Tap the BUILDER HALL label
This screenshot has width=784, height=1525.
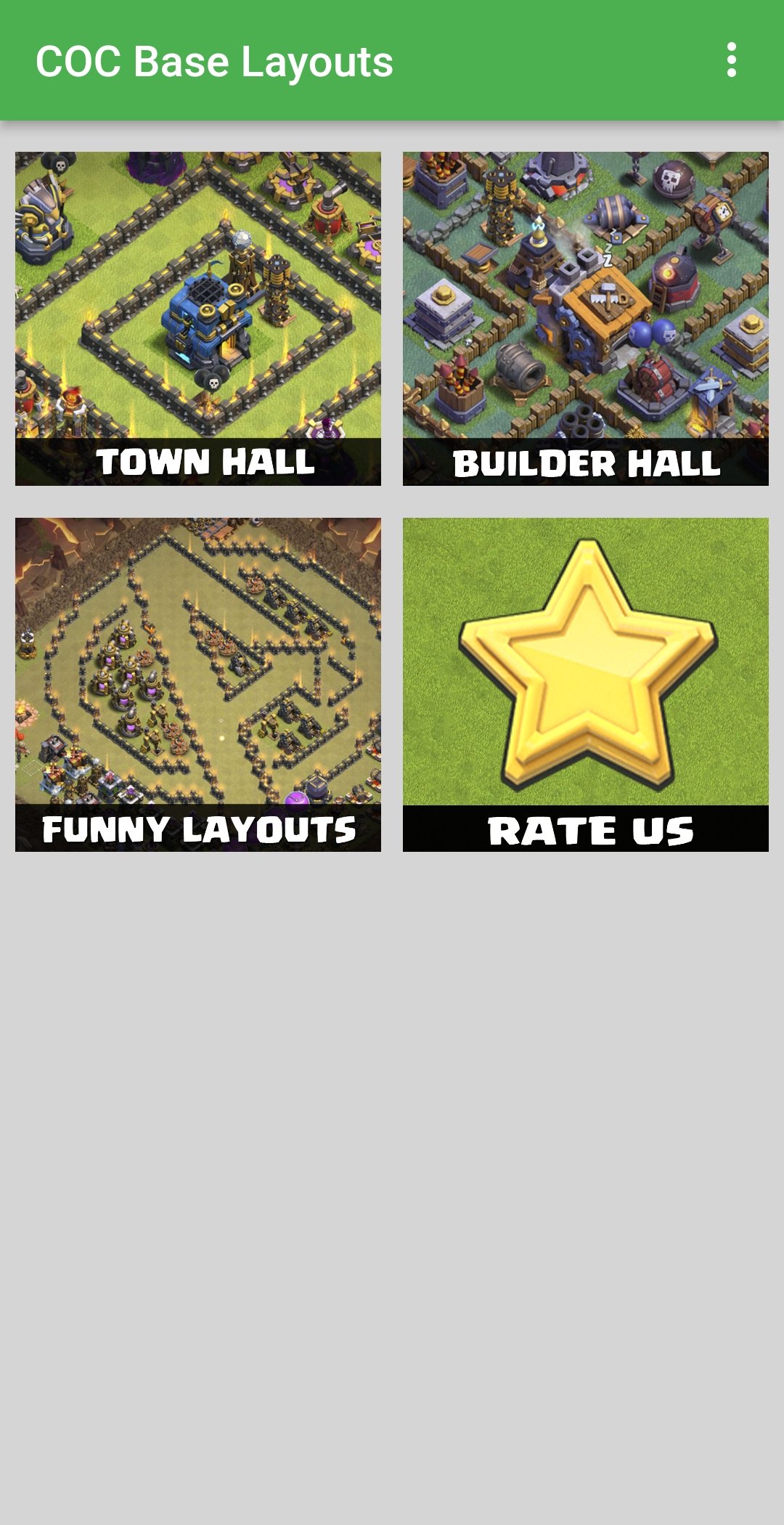tap(585, 462)
